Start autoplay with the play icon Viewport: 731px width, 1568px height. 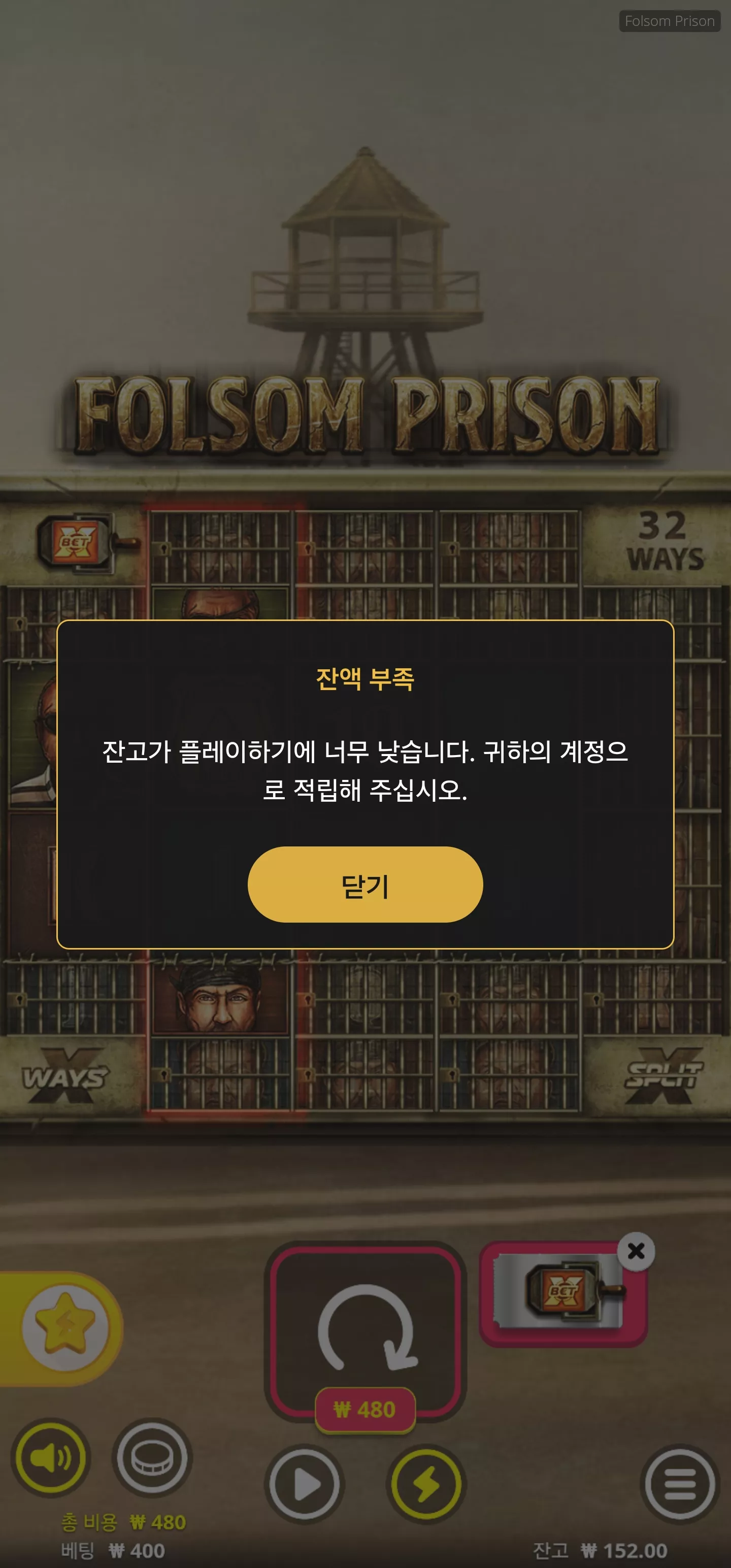[x=305, y=1485]
